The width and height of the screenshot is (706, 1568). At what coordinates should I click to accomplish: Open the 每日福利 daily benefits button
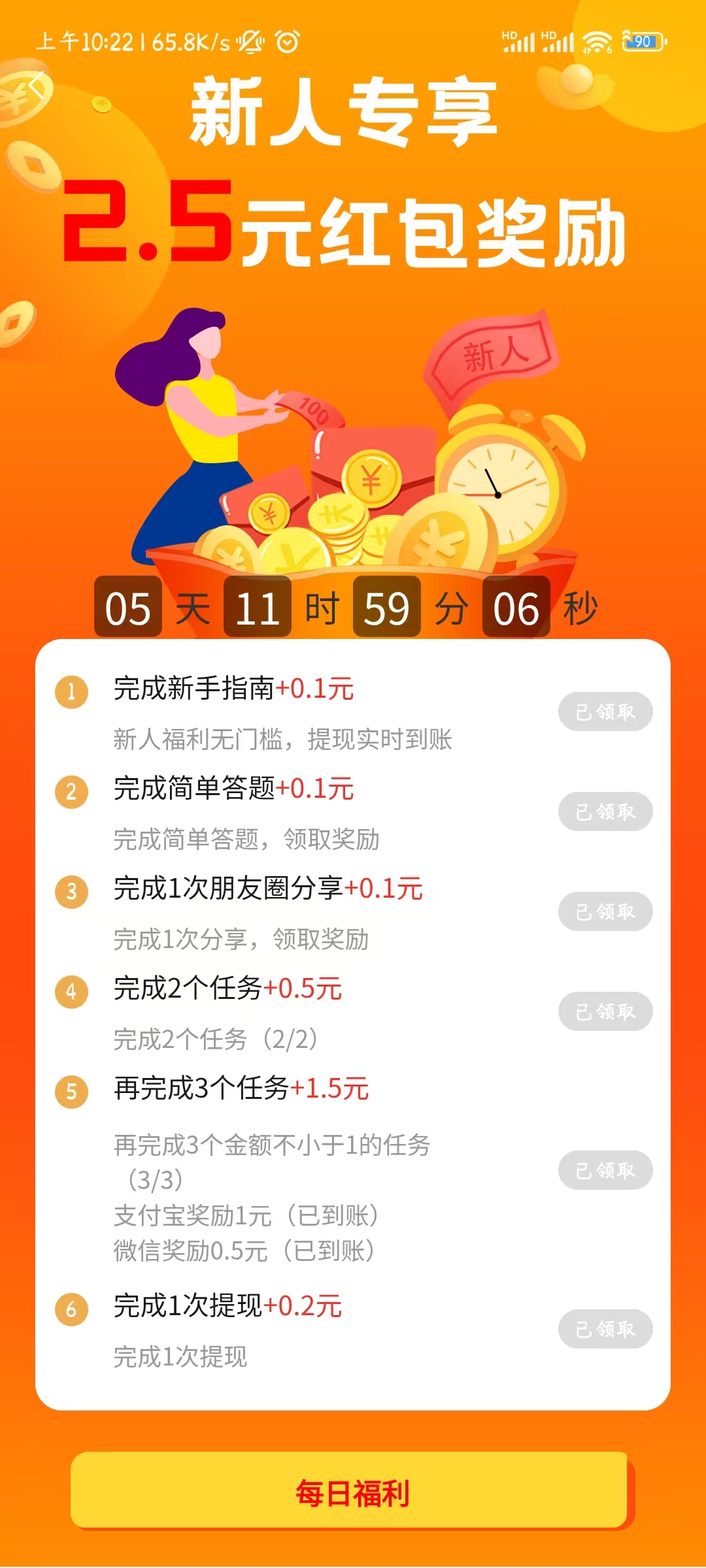click(x=352, y=1492)
